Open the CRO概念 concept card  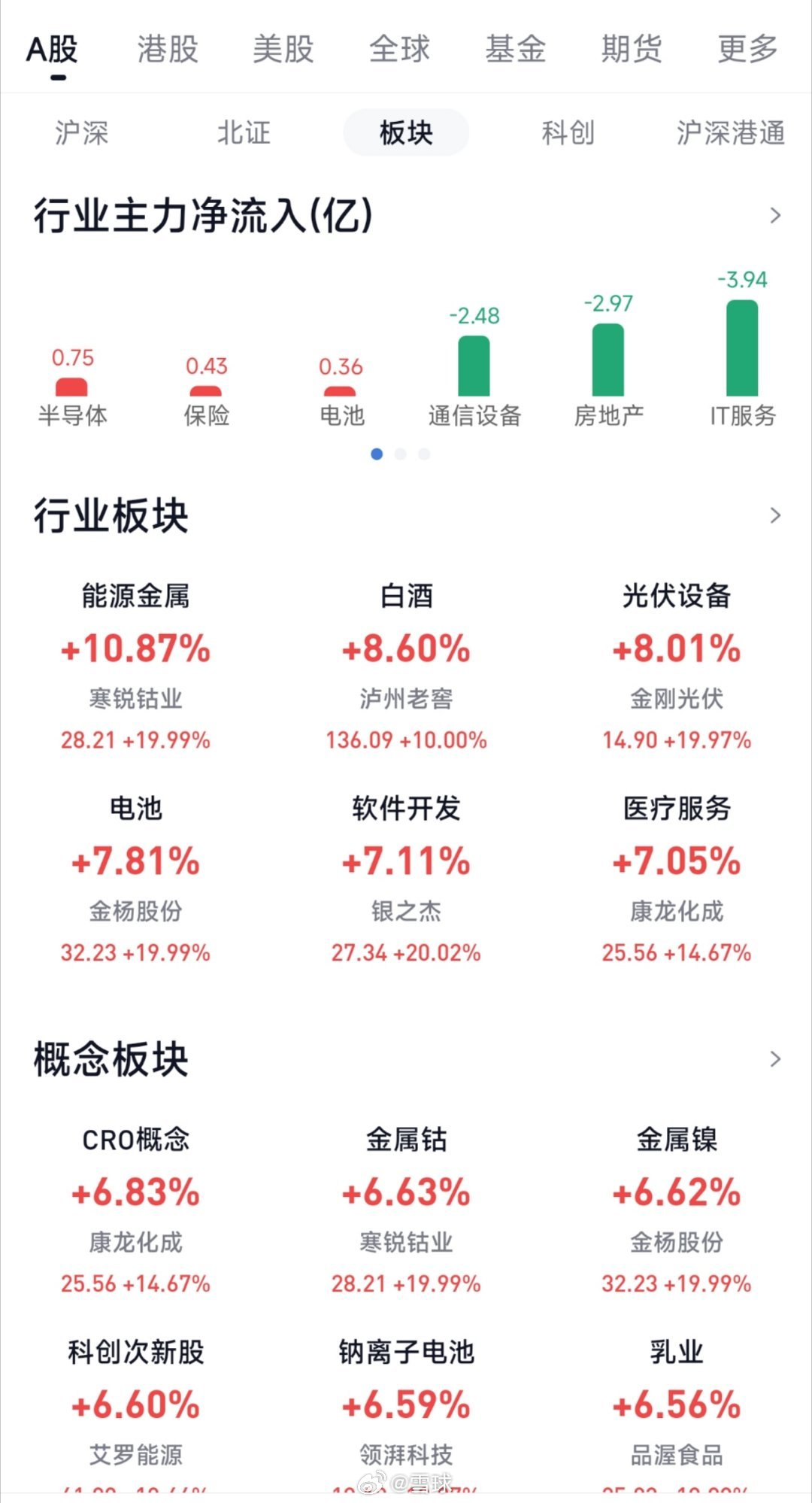135,1210
